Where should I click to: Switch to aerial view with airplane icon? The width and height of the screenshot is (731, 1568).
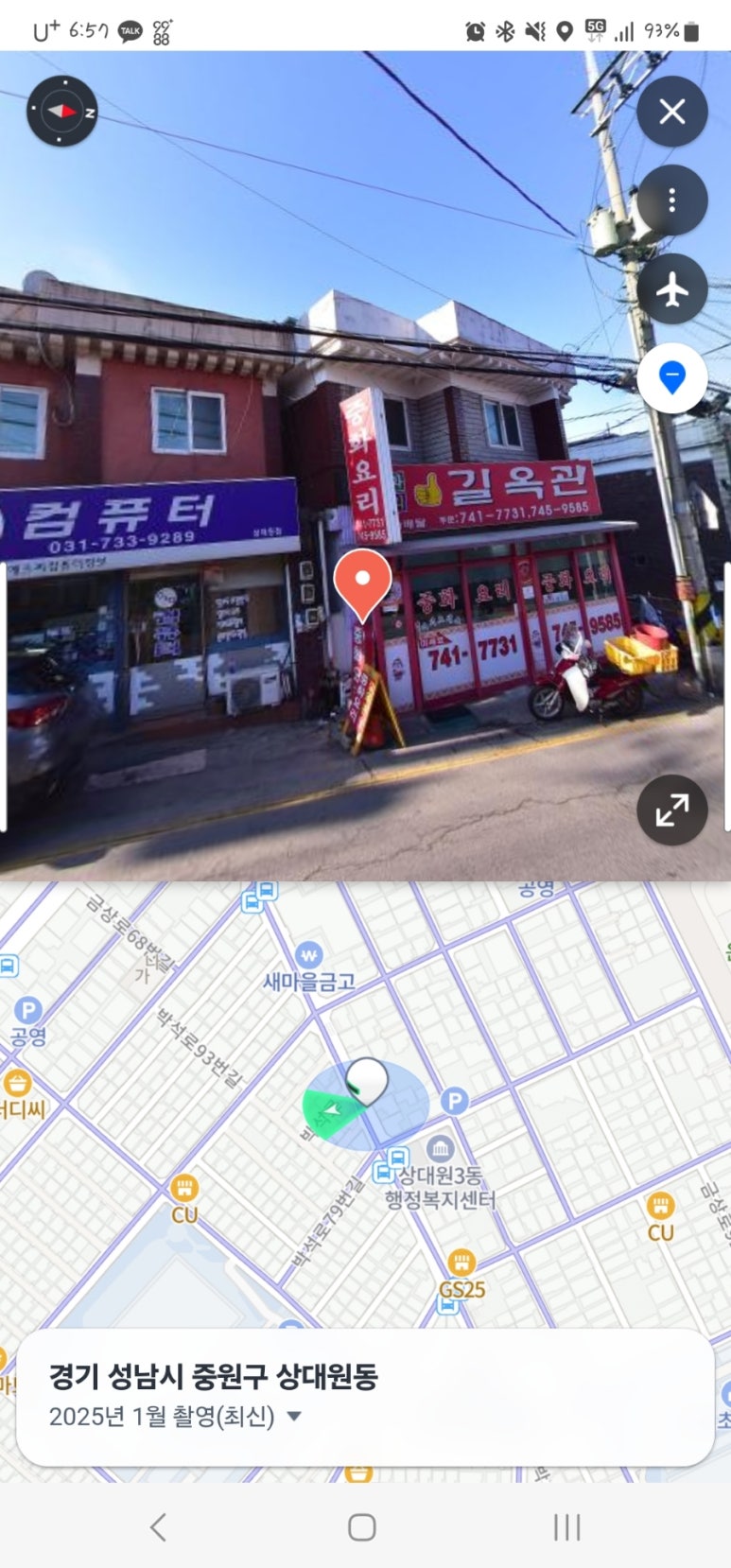[x=671, y=289]
